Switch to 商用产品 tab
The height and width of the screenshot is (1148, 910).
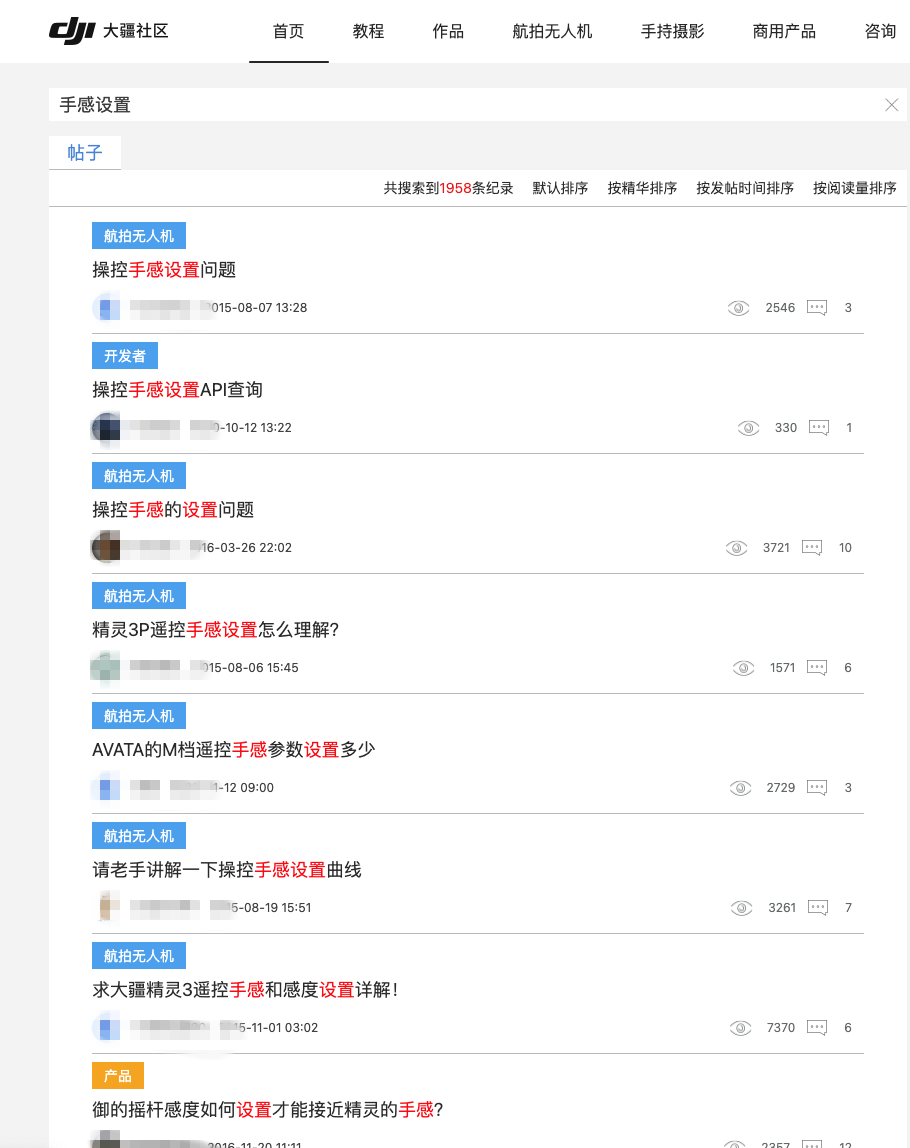pyautogui.click(x=784, y=32)
